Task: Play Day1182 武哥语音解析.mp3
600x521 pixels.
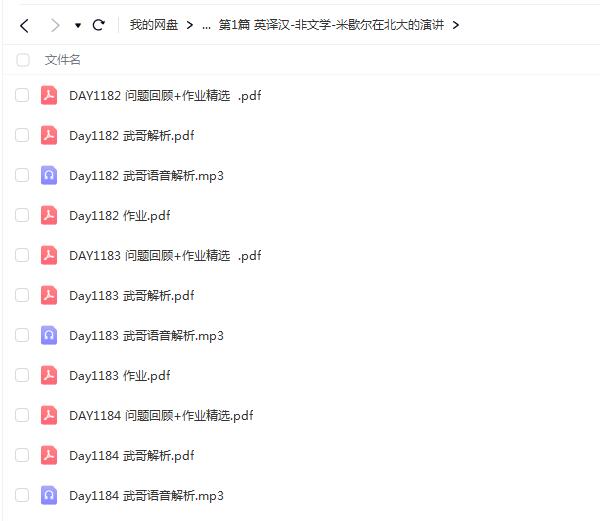Action: tap(146, 175)
